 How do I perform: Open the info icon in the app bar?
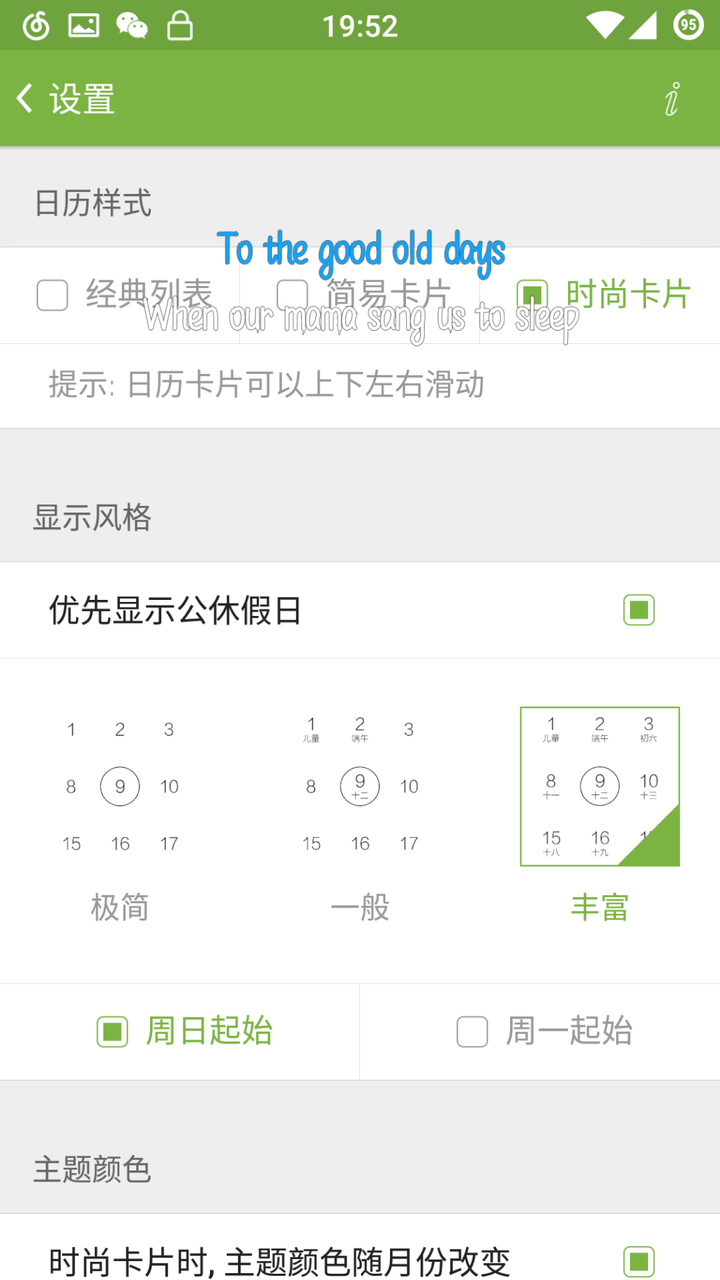coord(673,98)
